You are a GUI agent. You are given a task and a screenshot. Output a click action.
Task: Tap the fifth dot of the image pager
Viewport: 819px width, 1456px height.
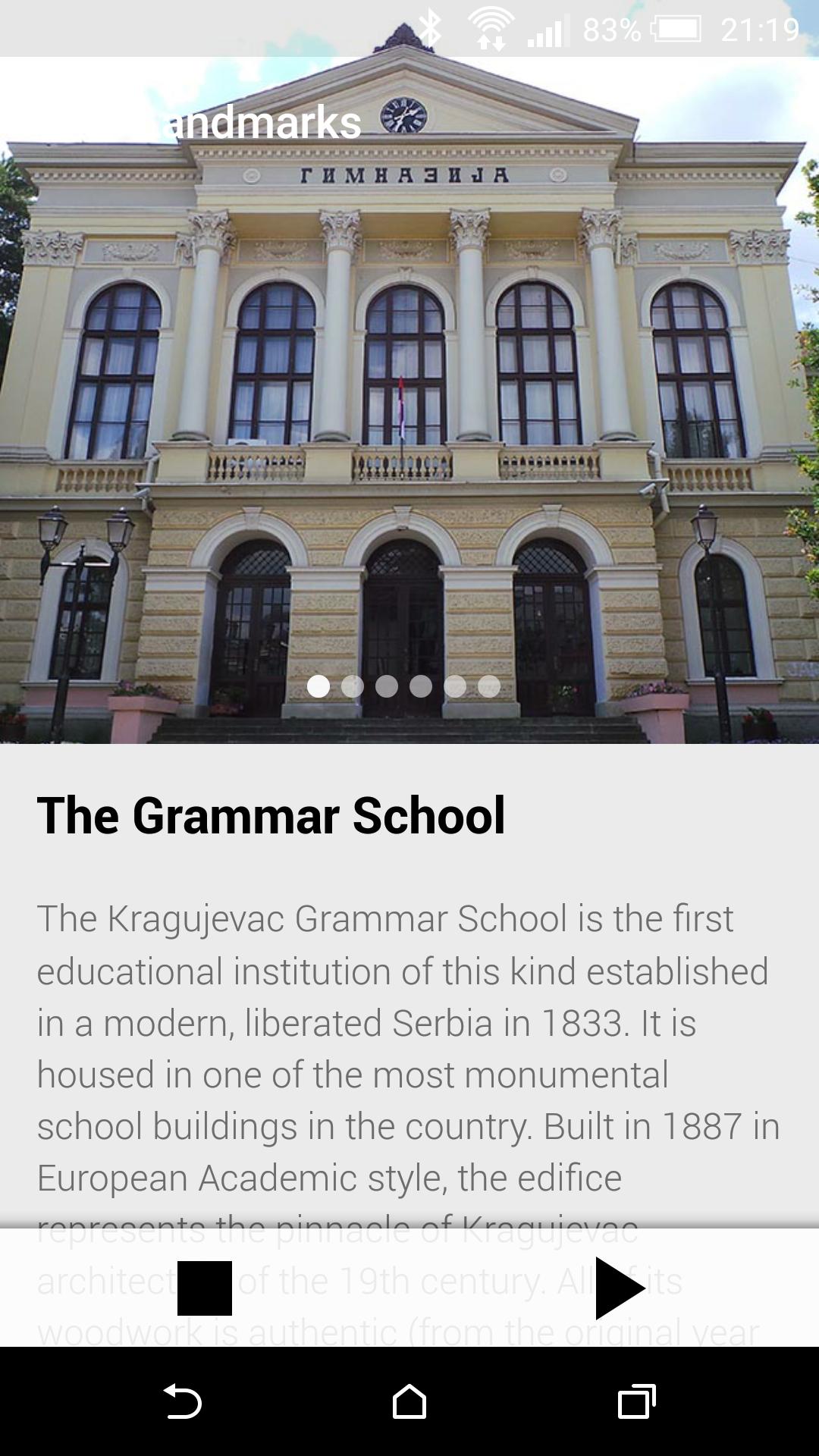tap(456, 685)
